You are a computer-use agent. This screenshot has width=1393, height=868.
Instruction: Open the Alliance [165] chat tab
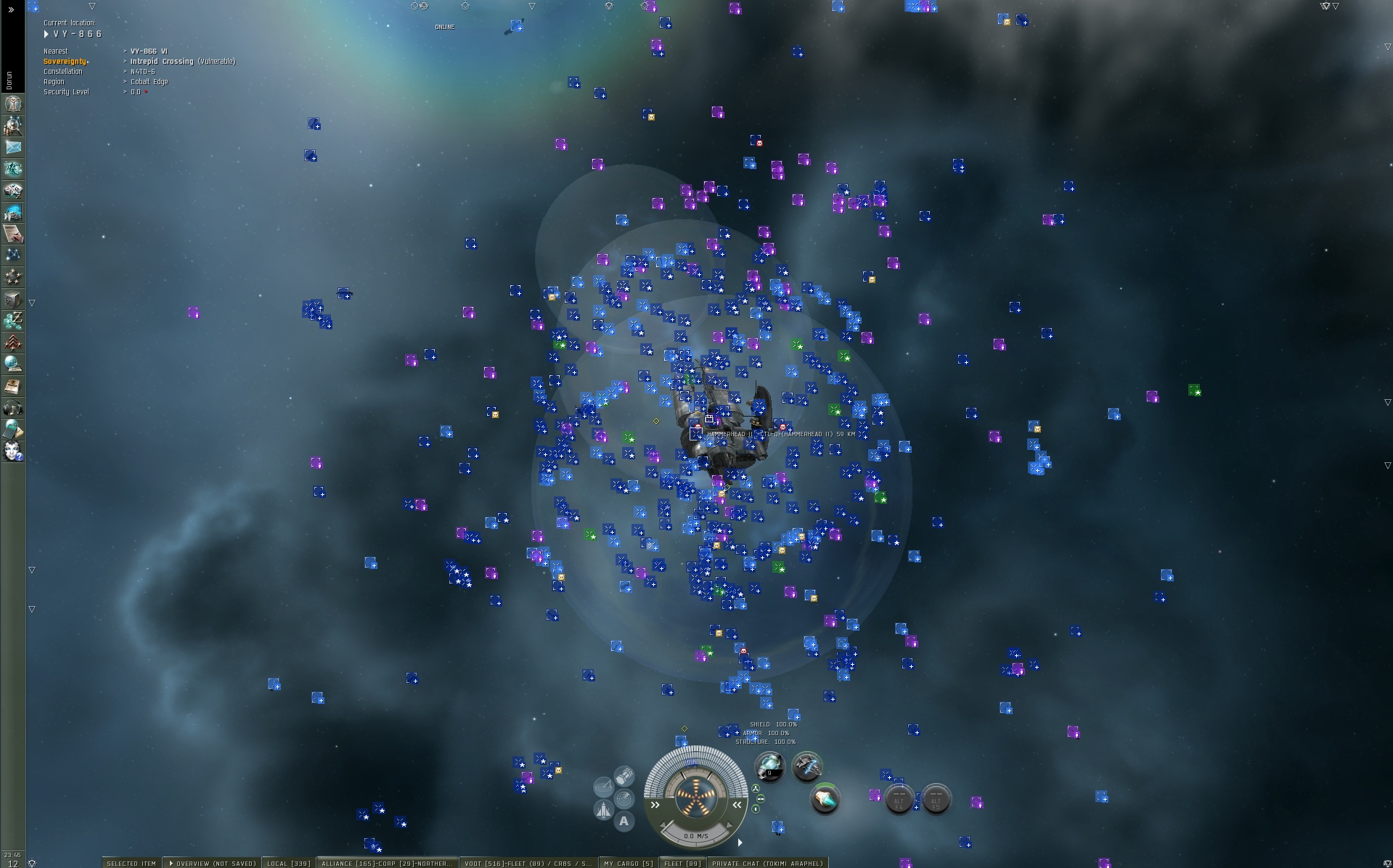pyautogui.click(x=385, y=863)
